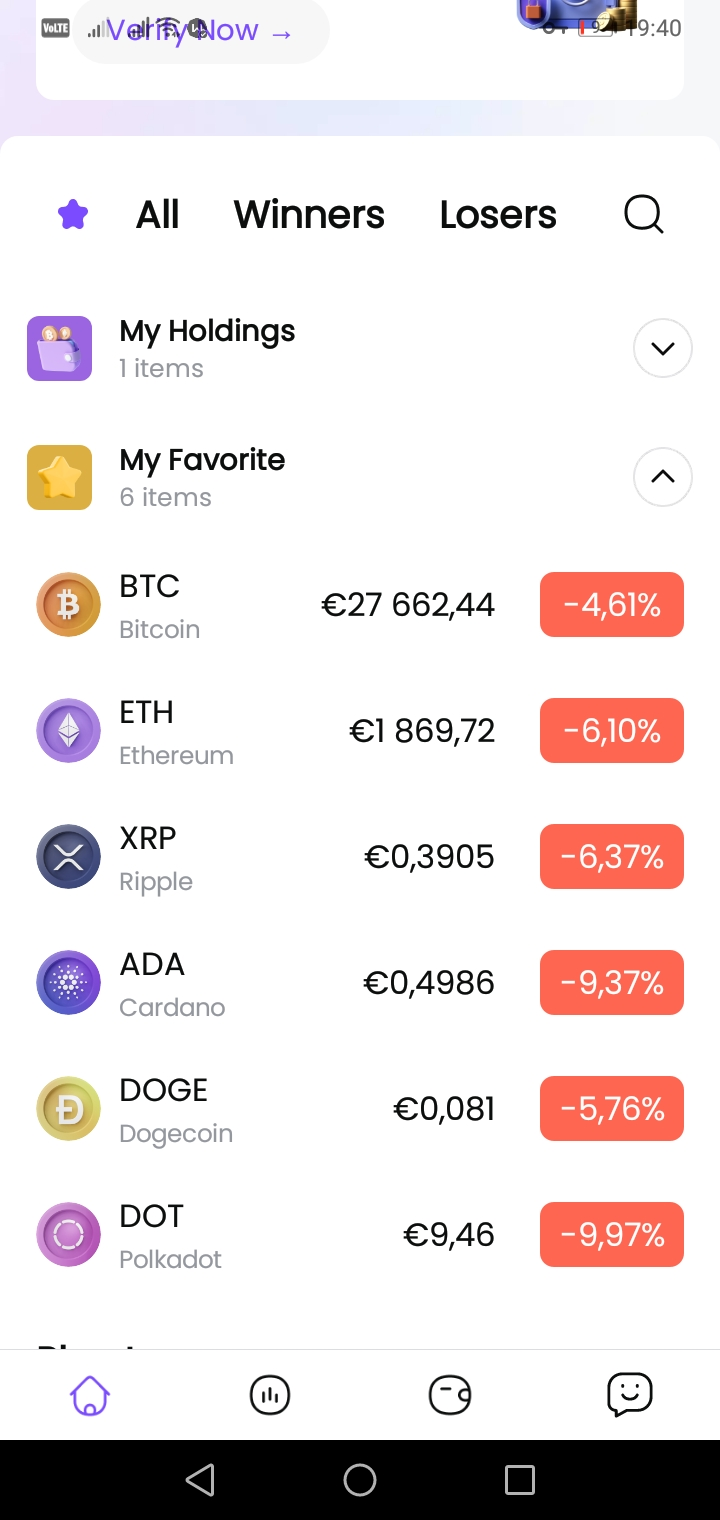Viewport: 720px width, 1520px height.
Task: Open the smiley chat support tab
Action: (630, 1394)
